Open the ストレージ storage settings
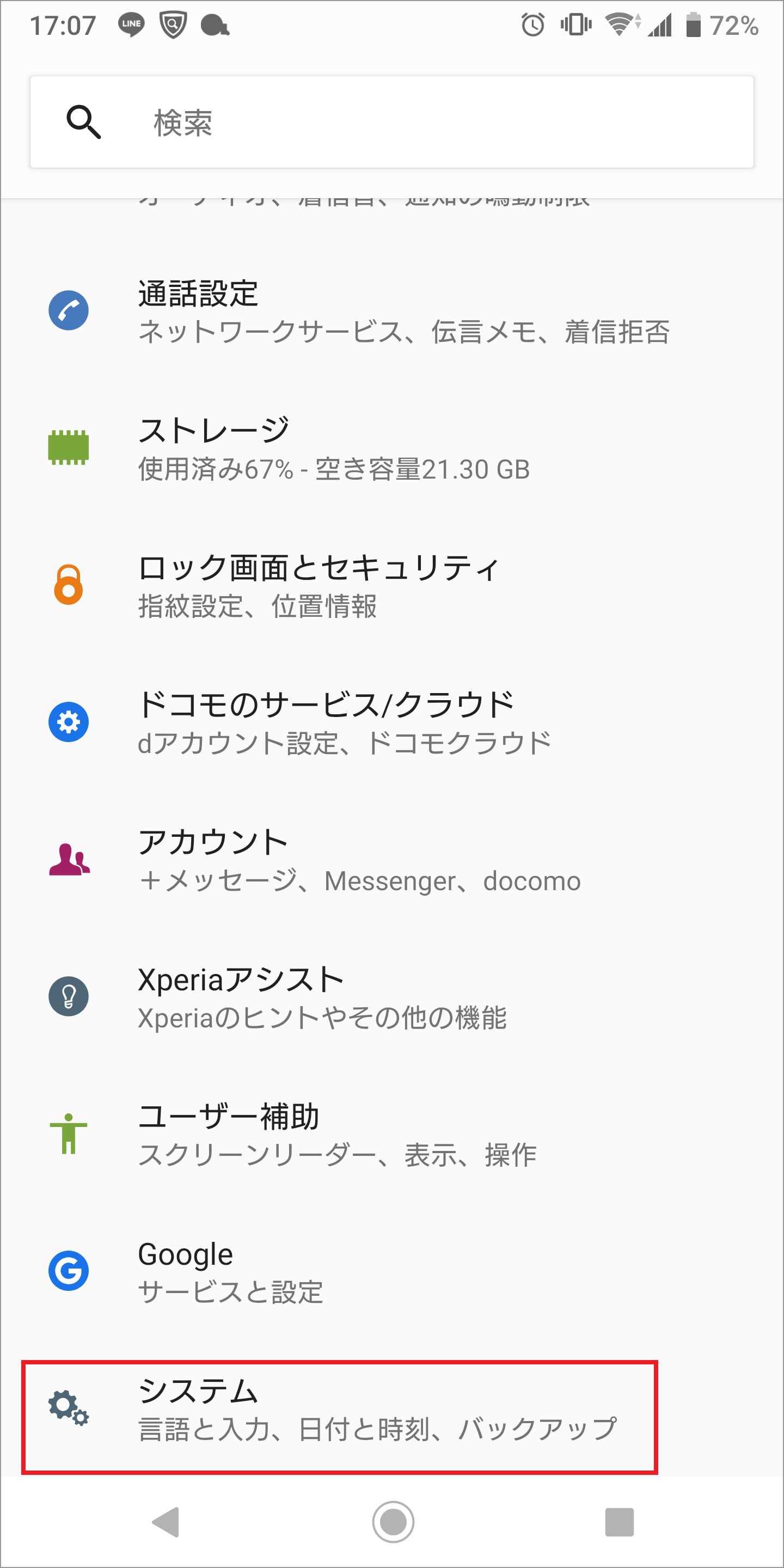 392,449
